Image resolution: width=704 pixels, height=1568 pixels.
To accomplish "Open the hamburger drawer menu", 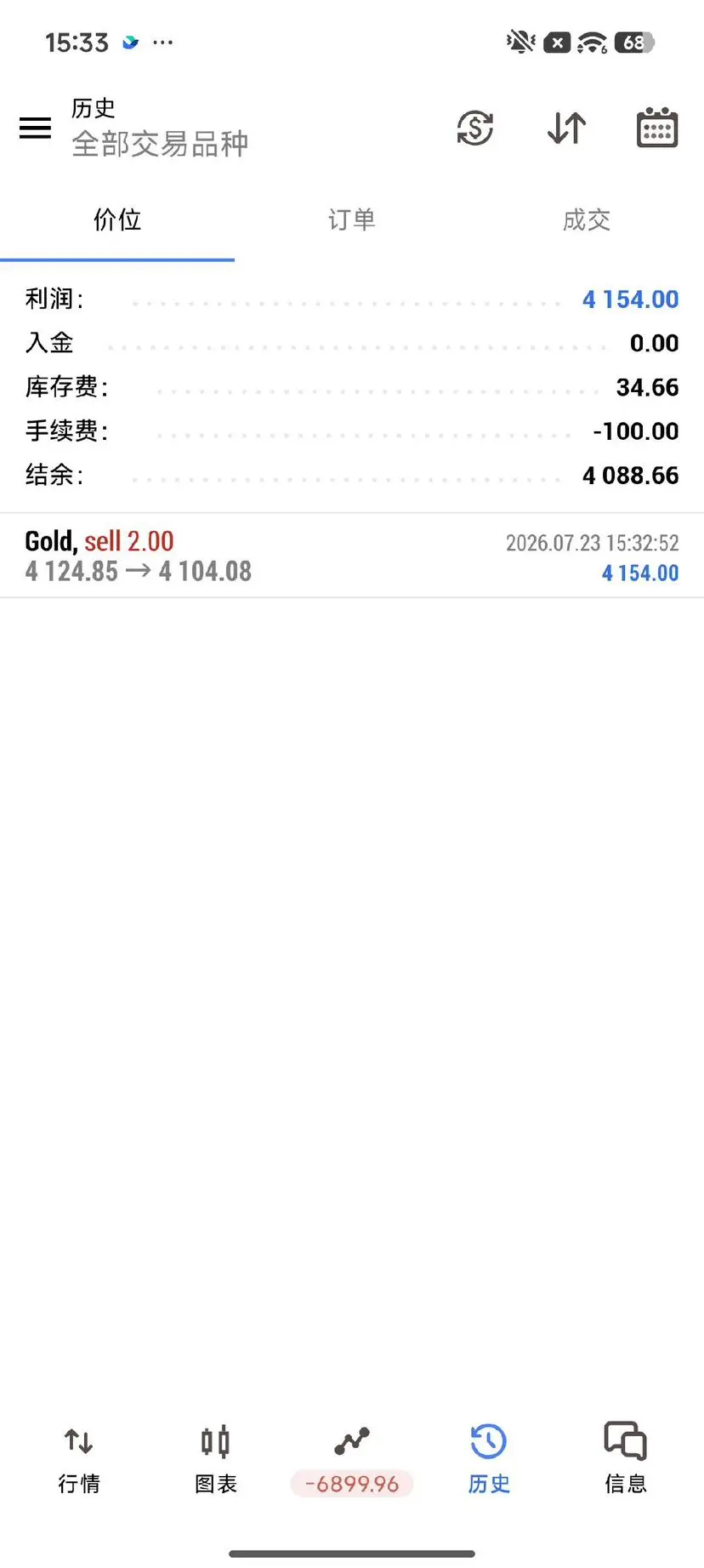I will (x=35, y=128).
